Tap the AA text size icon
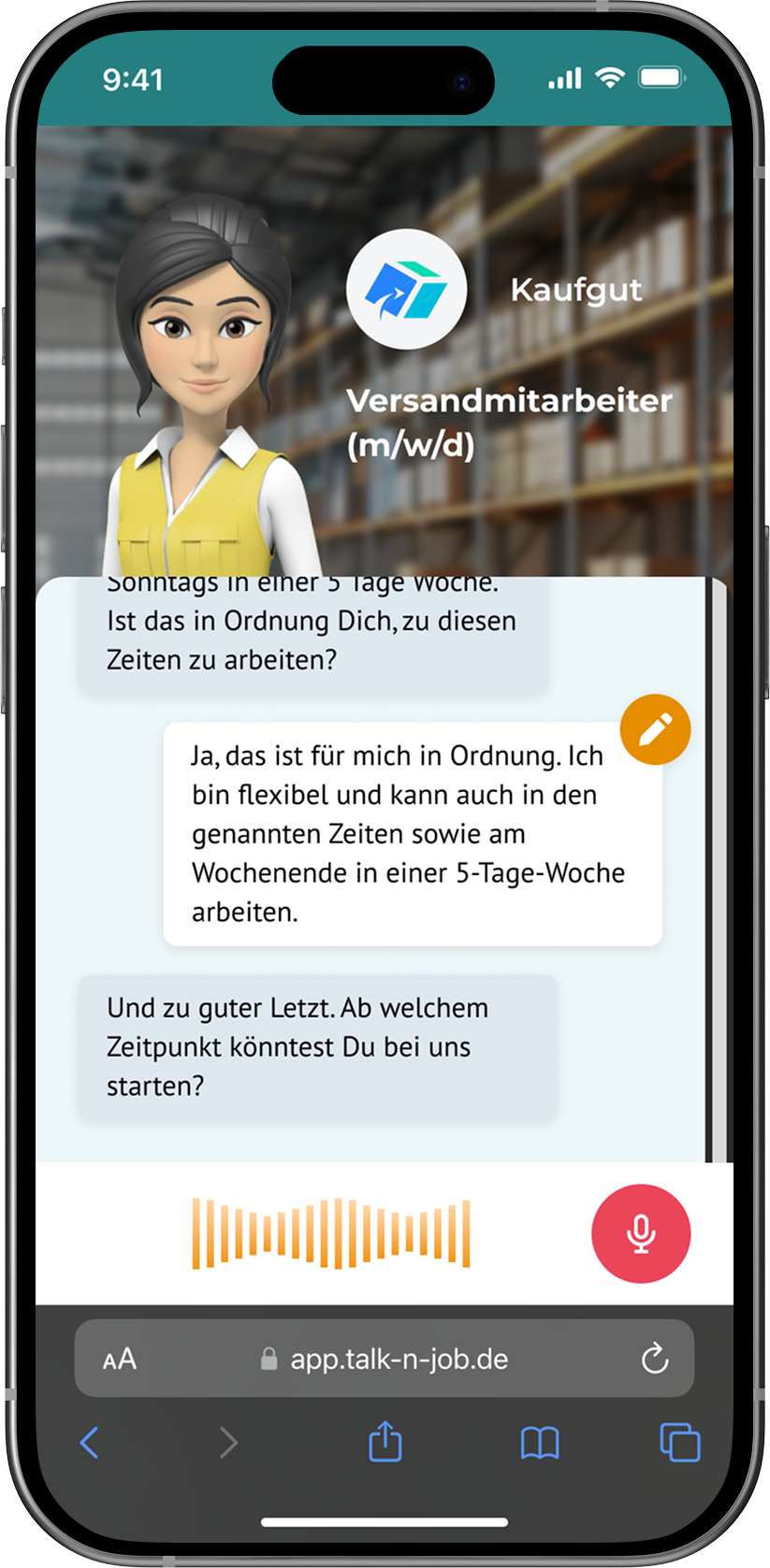The width and height of the screenshot is (770, 1568). point(122,1358)
